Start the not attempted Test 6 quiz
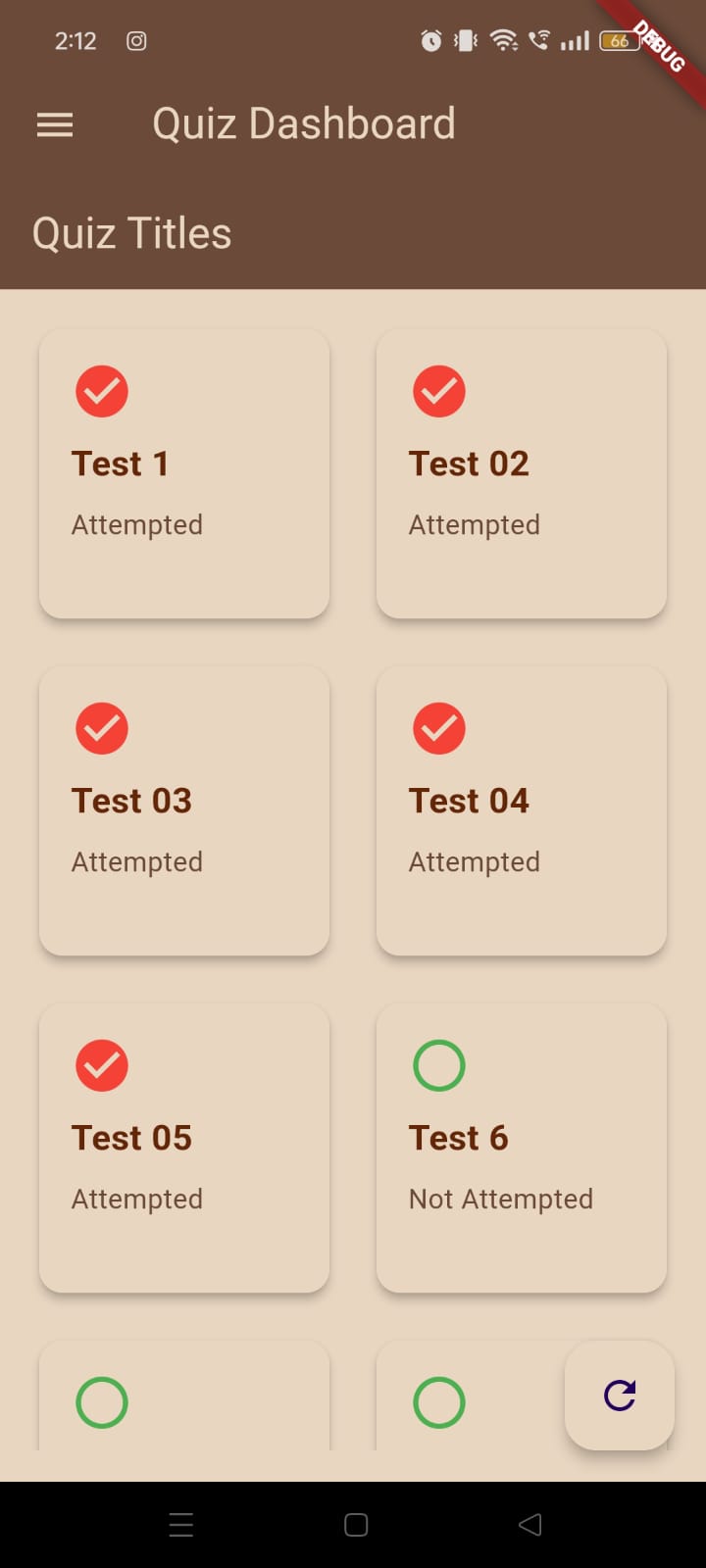The image size is (706, 1568). click(522, 1149)
